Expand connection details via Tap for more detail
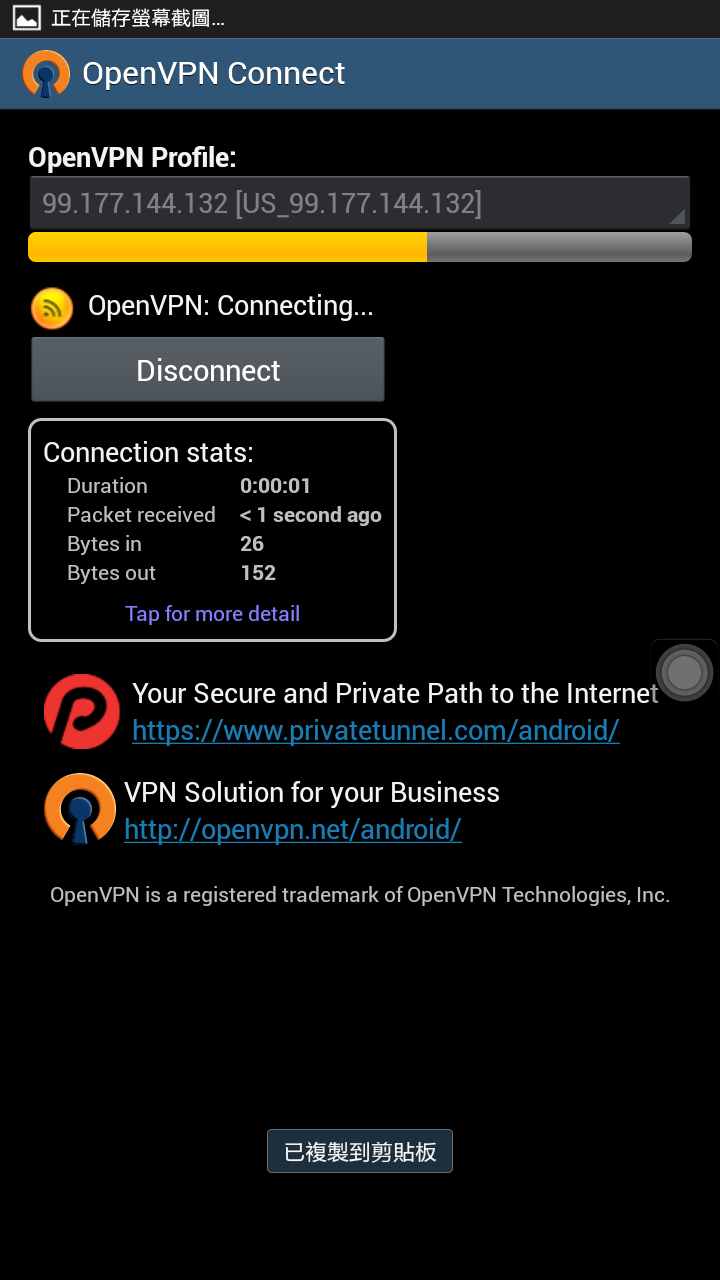 [212, 613]
